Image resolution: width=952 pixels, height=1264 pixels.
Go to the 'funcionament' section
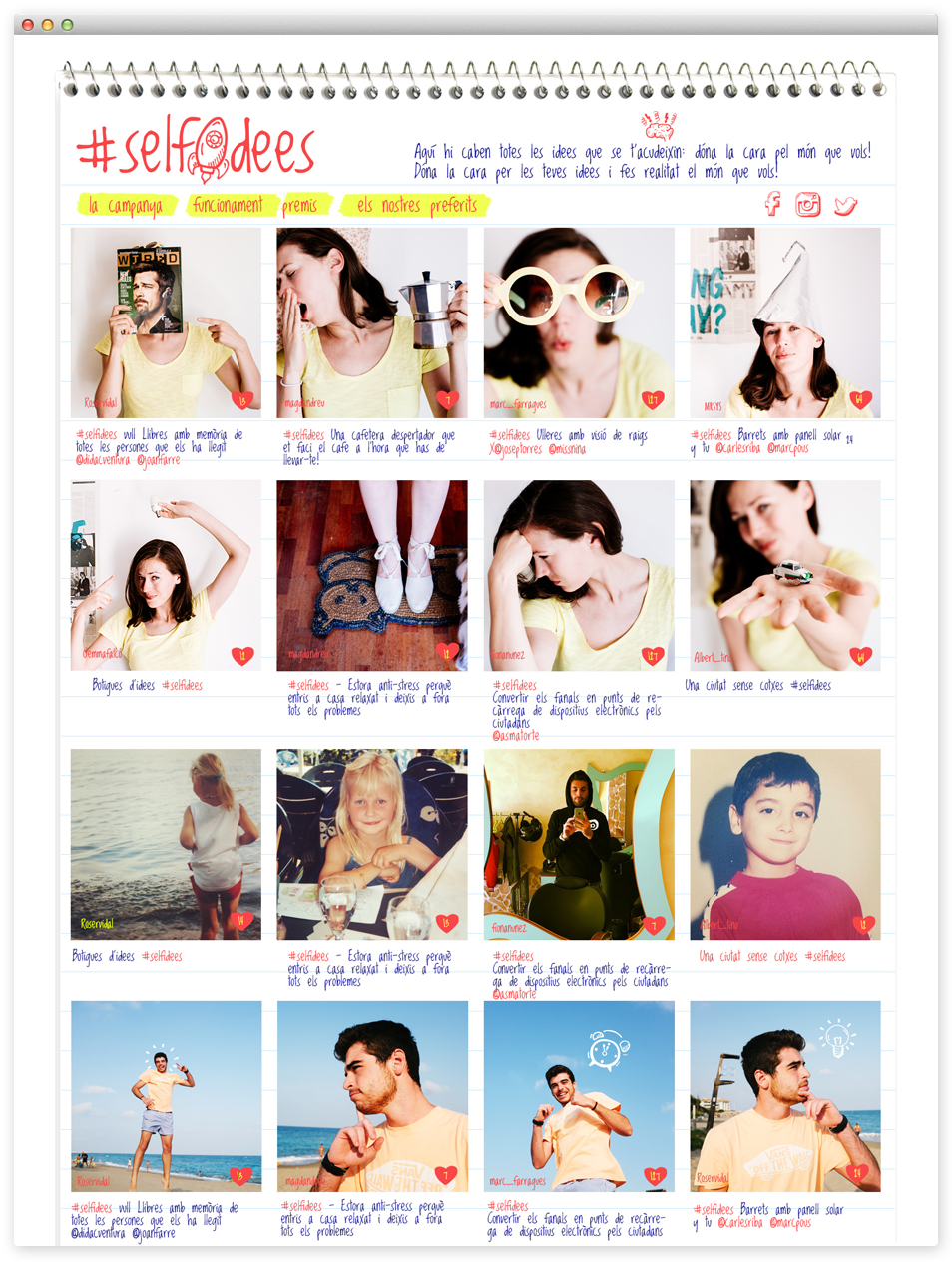(229, 205)
